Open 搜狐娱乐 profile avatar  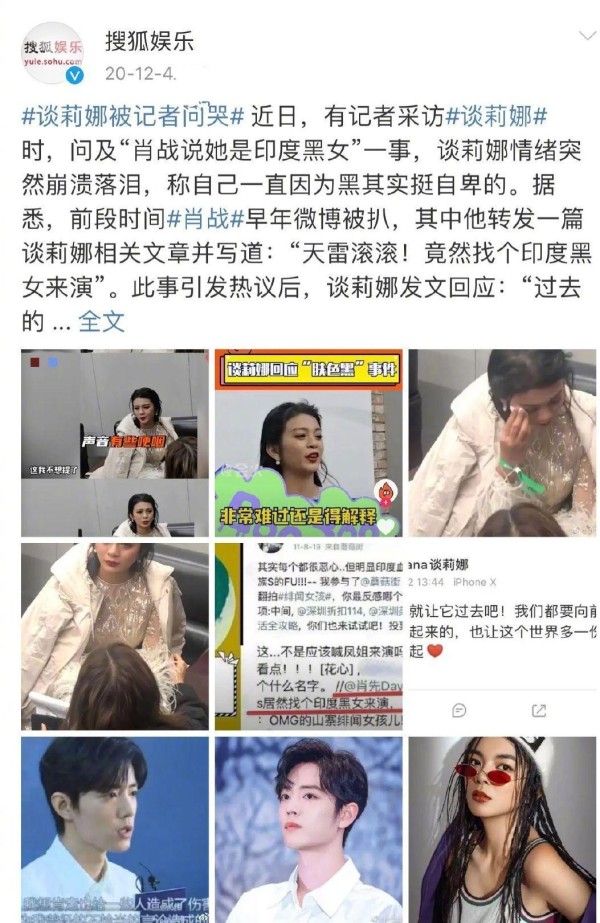pos(52,52)
